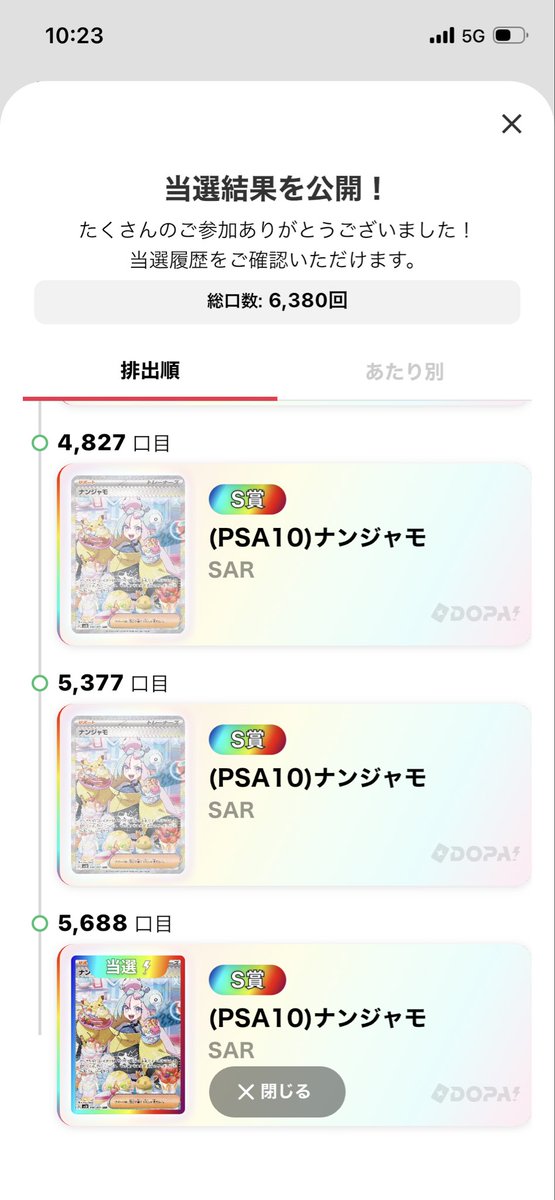The height and width of the screenshot is (1200, 555).
Task: Switch to the あたり別 tab
Action: 404,372
